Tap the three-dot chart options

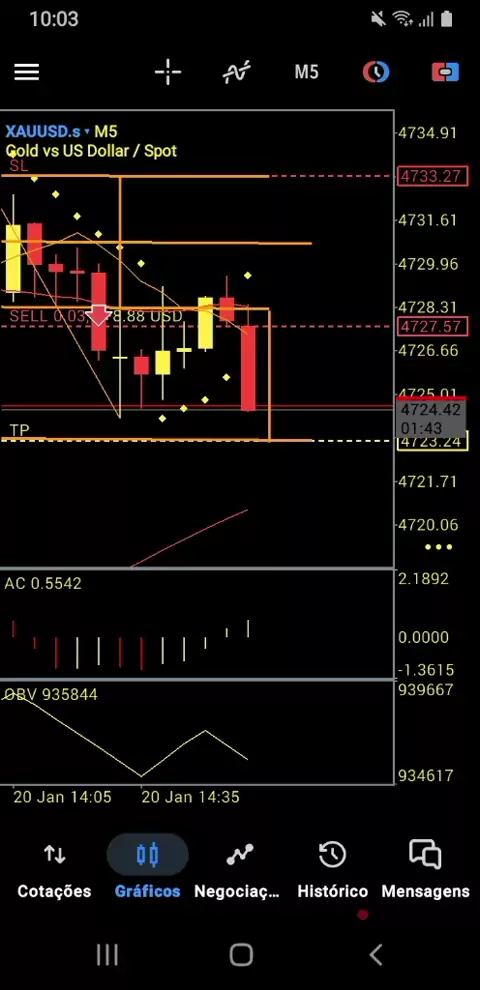(x=438, y=547)
